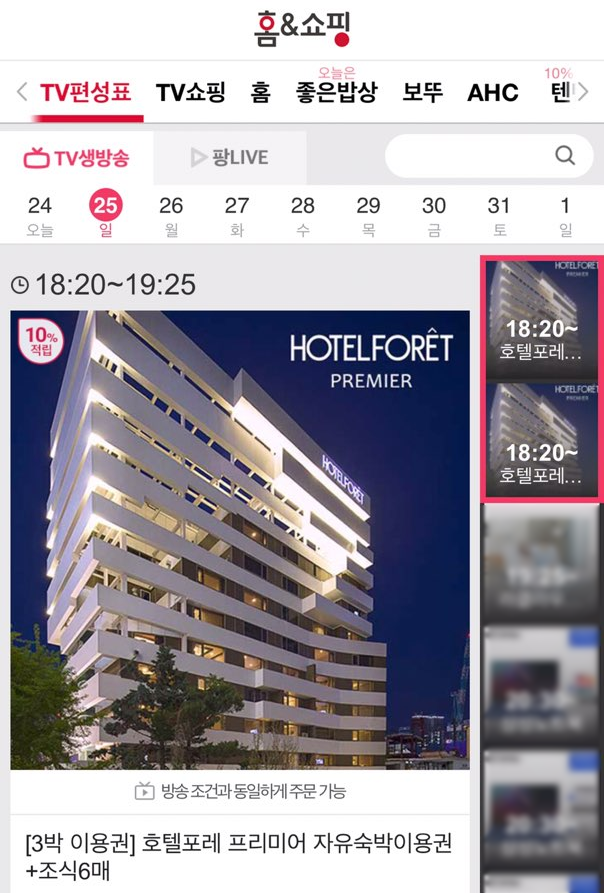Select date 26 월
Image resolution: width=604 pixels, height=893 pixels.
point(171,215)
